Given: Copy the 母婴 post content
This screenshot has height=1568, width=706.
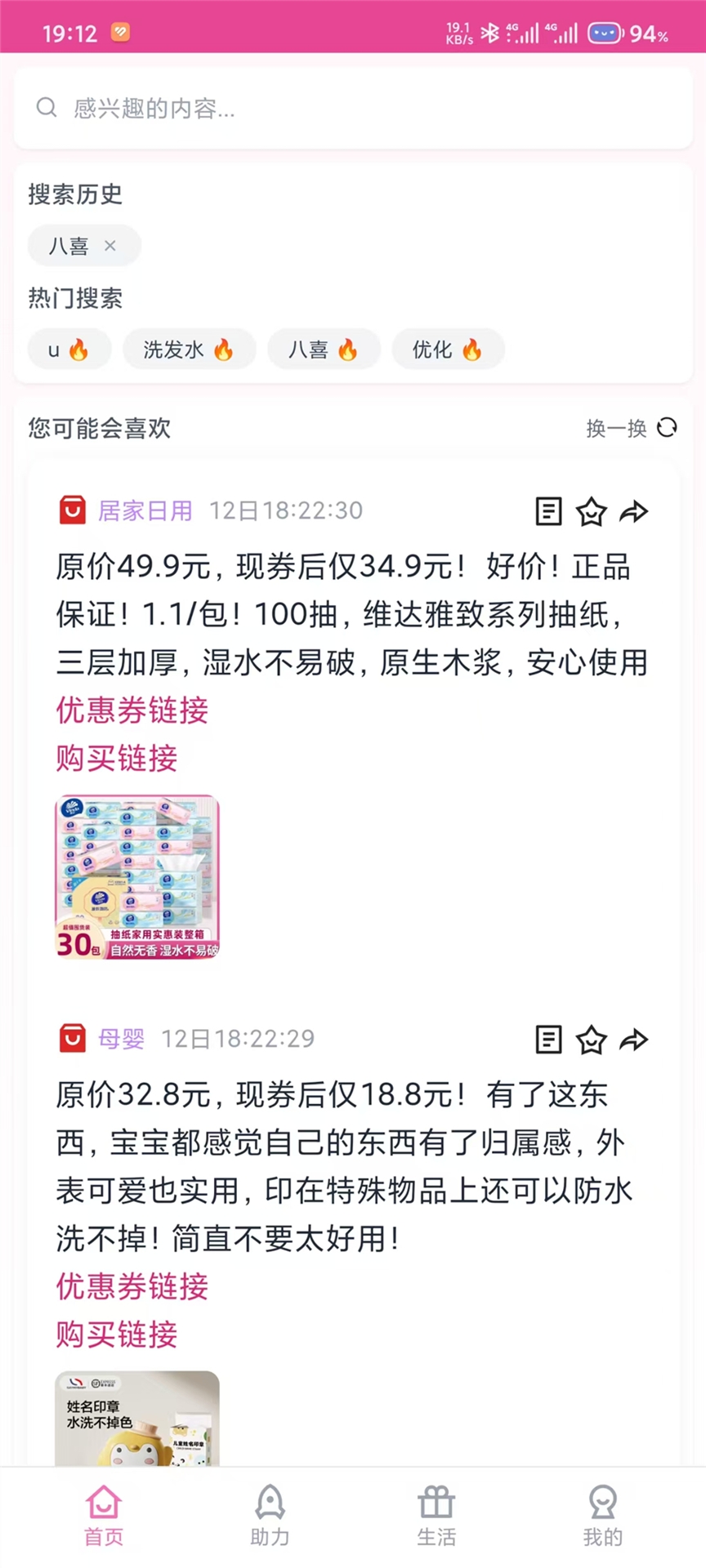Looking at the screenshot, I should pos(548,1040).
